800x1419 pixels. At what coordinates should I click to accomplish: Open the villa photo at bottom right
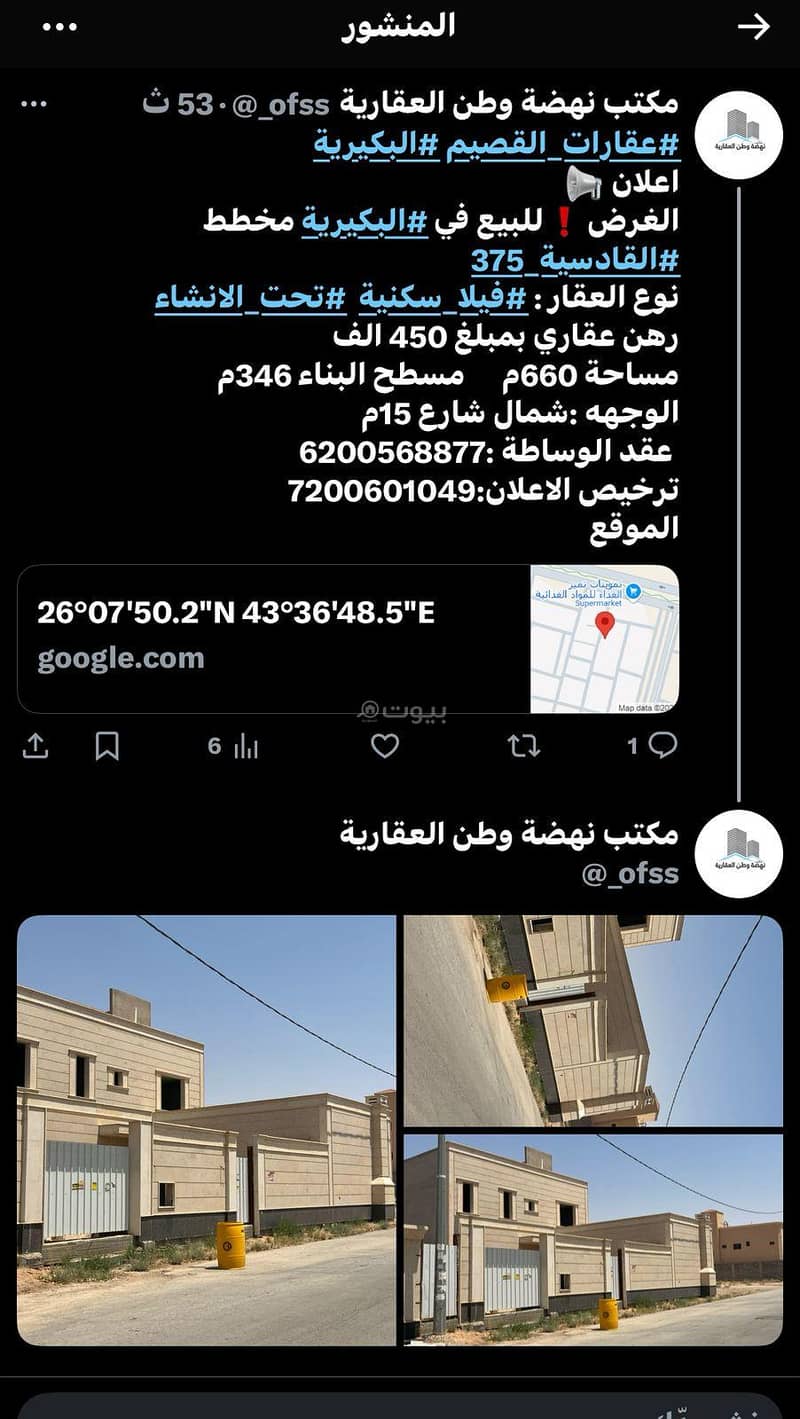click(593, 1239)
